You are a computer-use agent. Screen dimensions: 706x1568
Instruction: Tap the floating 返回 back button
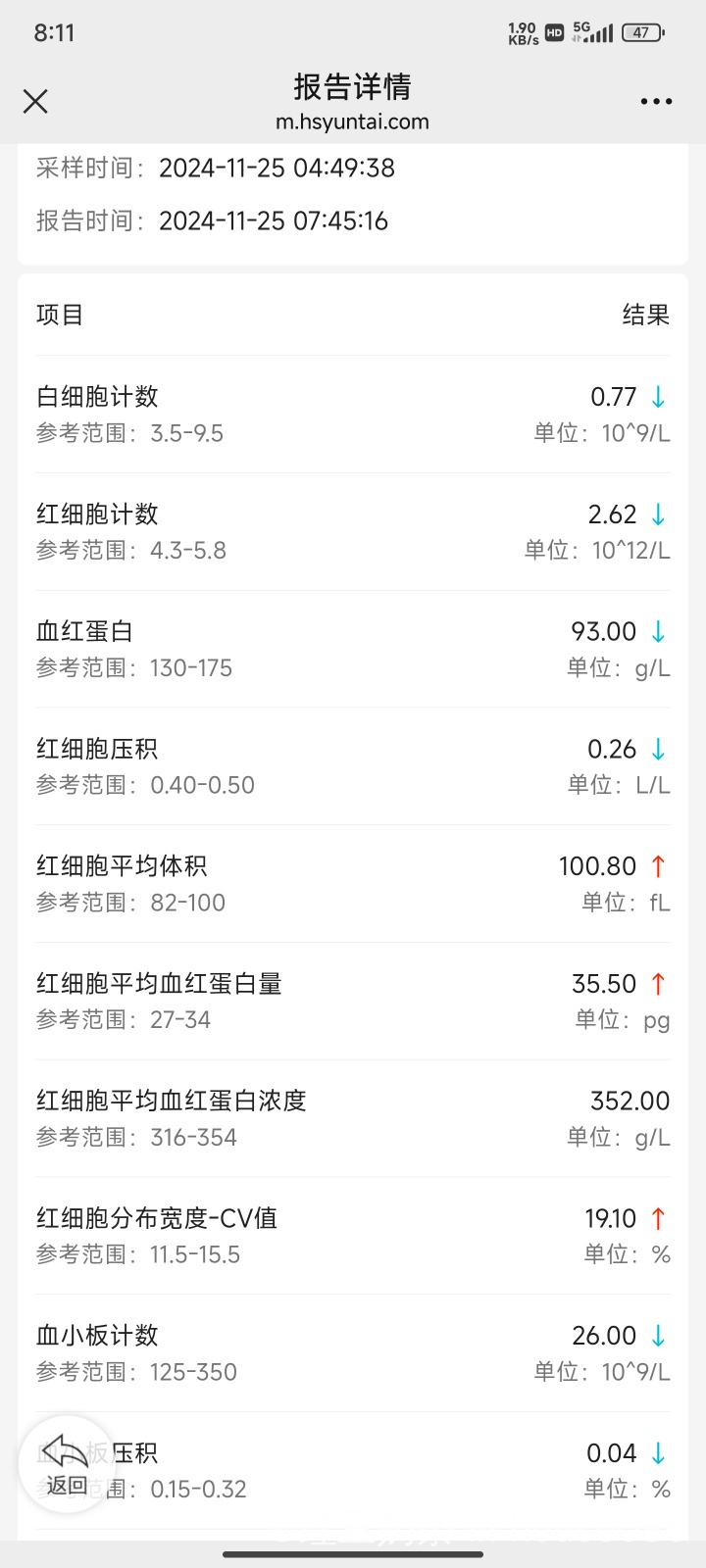(x=66, y=1465)
